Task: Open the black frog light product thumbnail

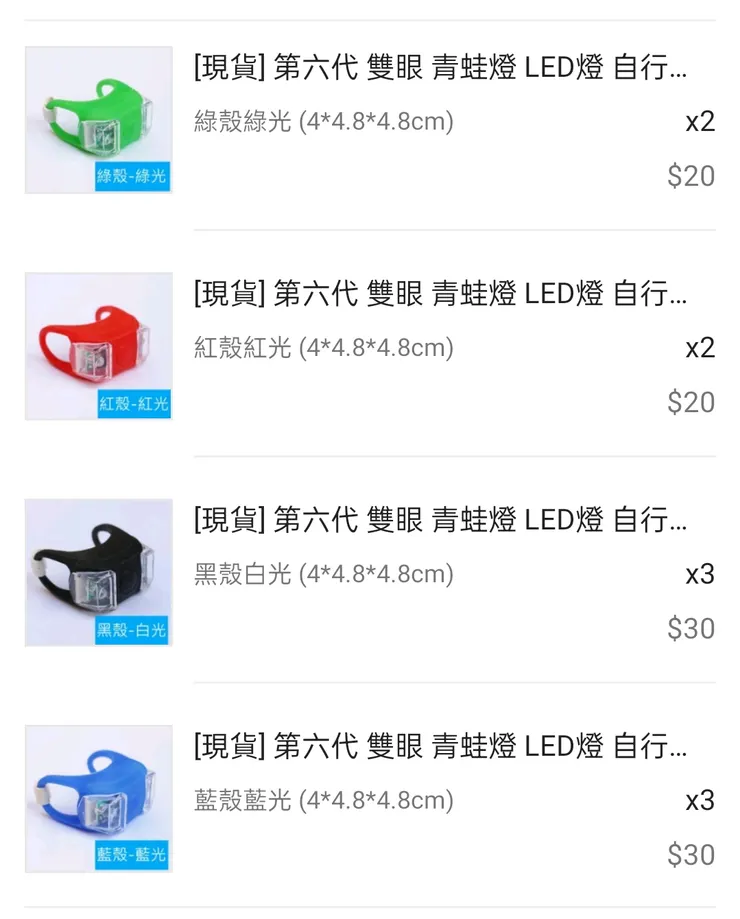Action: (x=98, y=570)
